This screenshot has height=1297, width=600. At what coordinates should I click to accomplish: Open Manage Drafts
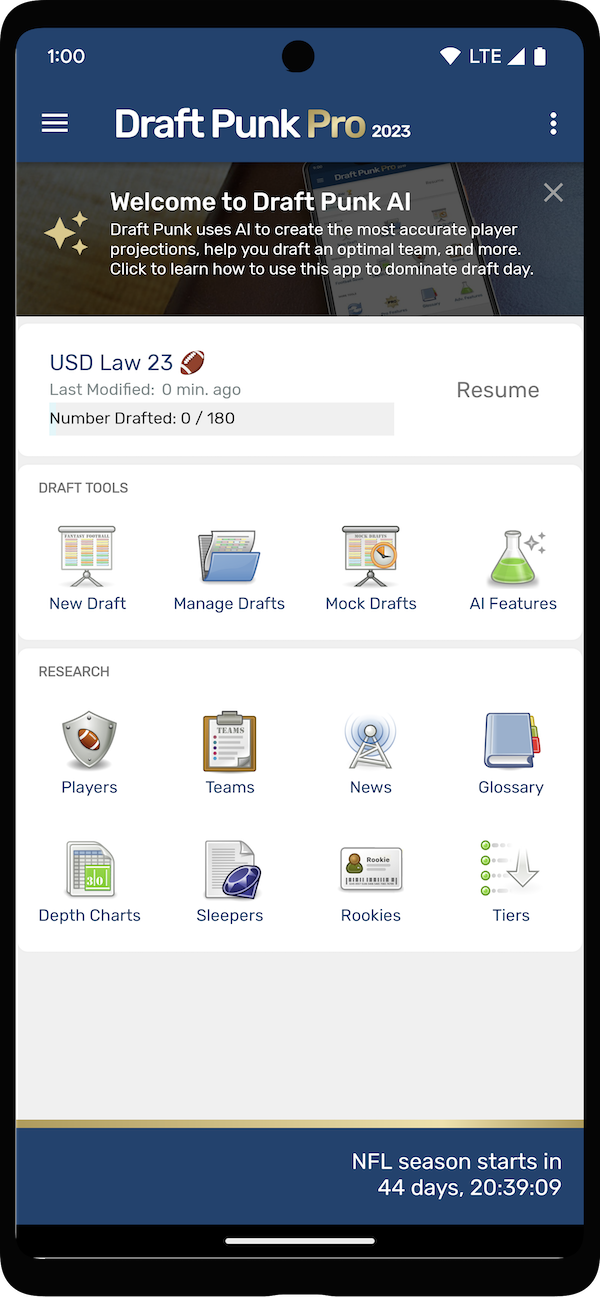[229, 568]
